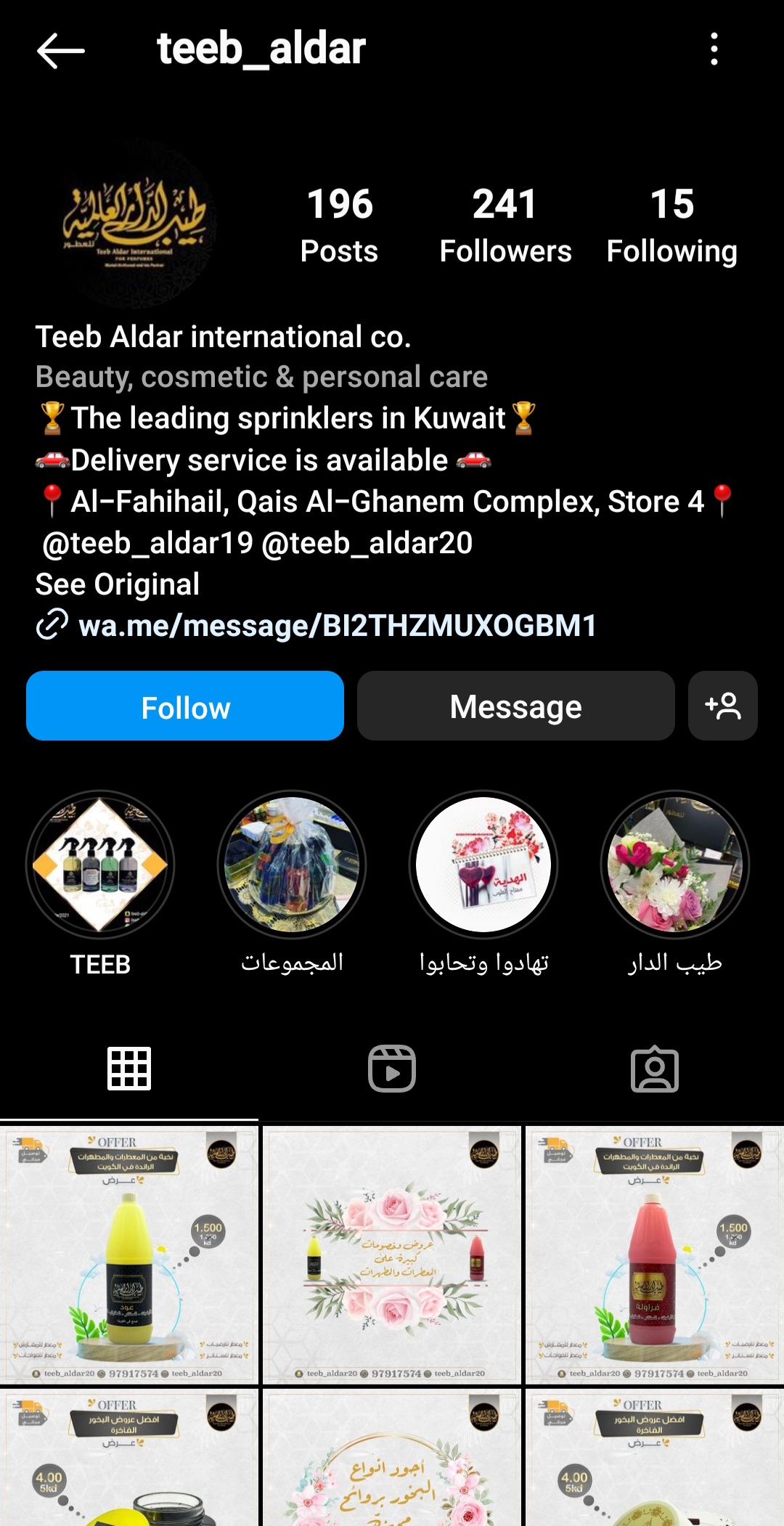Open the طيب الدار highlight
This screenshot has width=784, height=1526.
[x=675, y=865]
